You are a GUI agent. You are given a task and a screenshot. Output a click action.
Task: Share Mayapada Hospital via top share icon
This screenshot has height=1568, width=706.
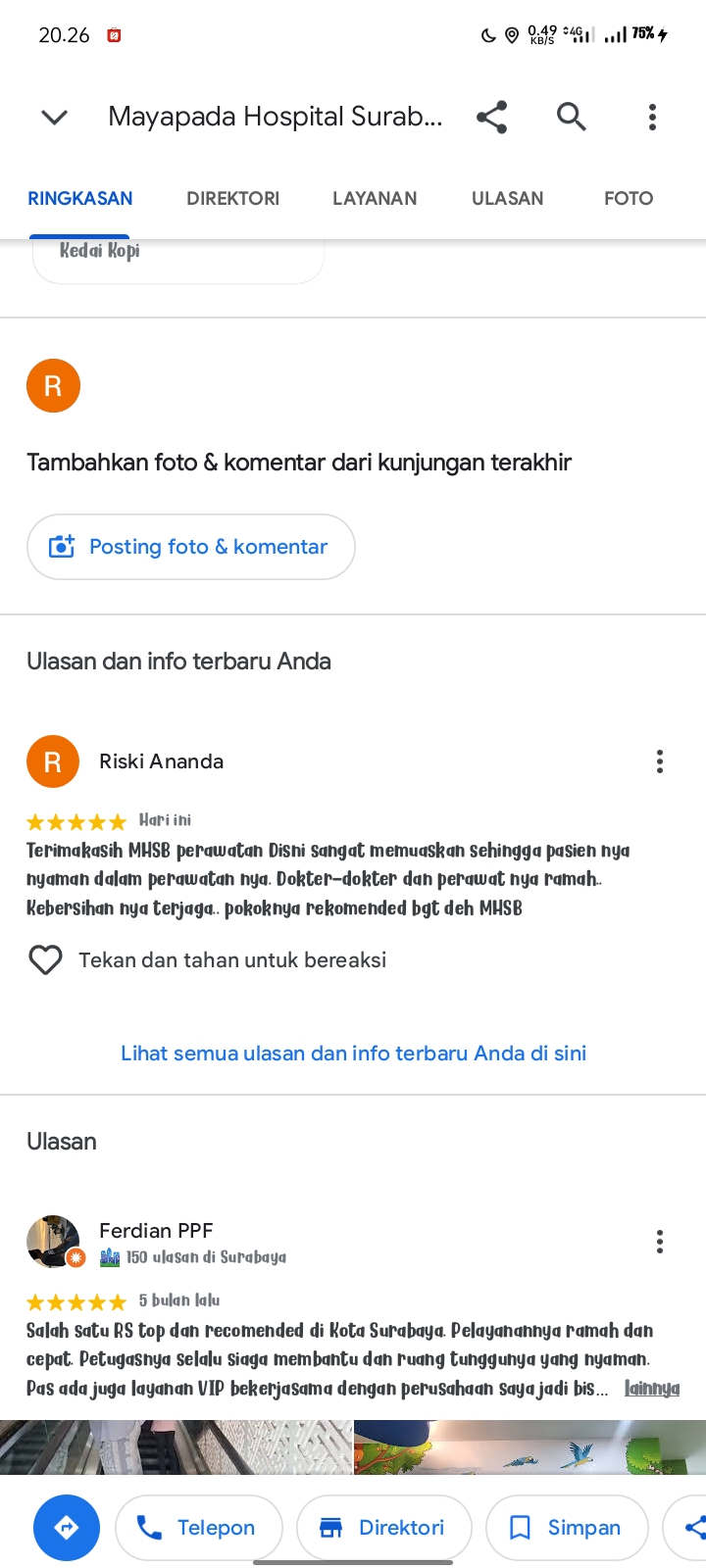point(491,118)
